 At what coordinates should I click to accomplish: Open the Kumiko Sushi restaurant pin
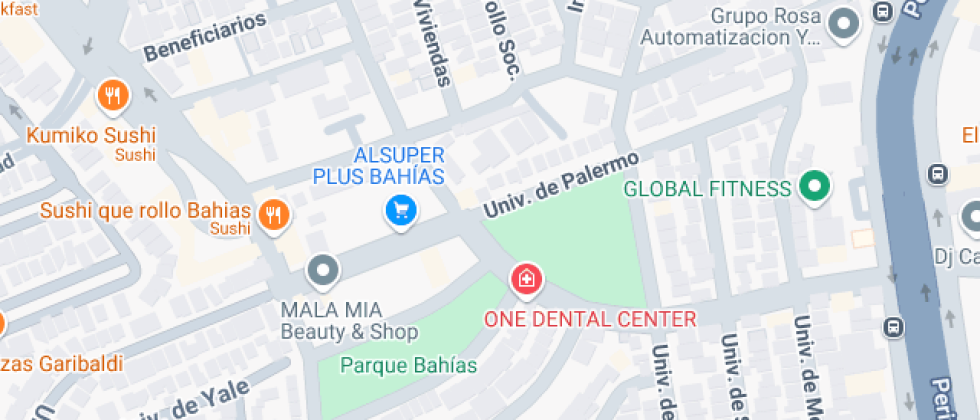coord(112,97)
